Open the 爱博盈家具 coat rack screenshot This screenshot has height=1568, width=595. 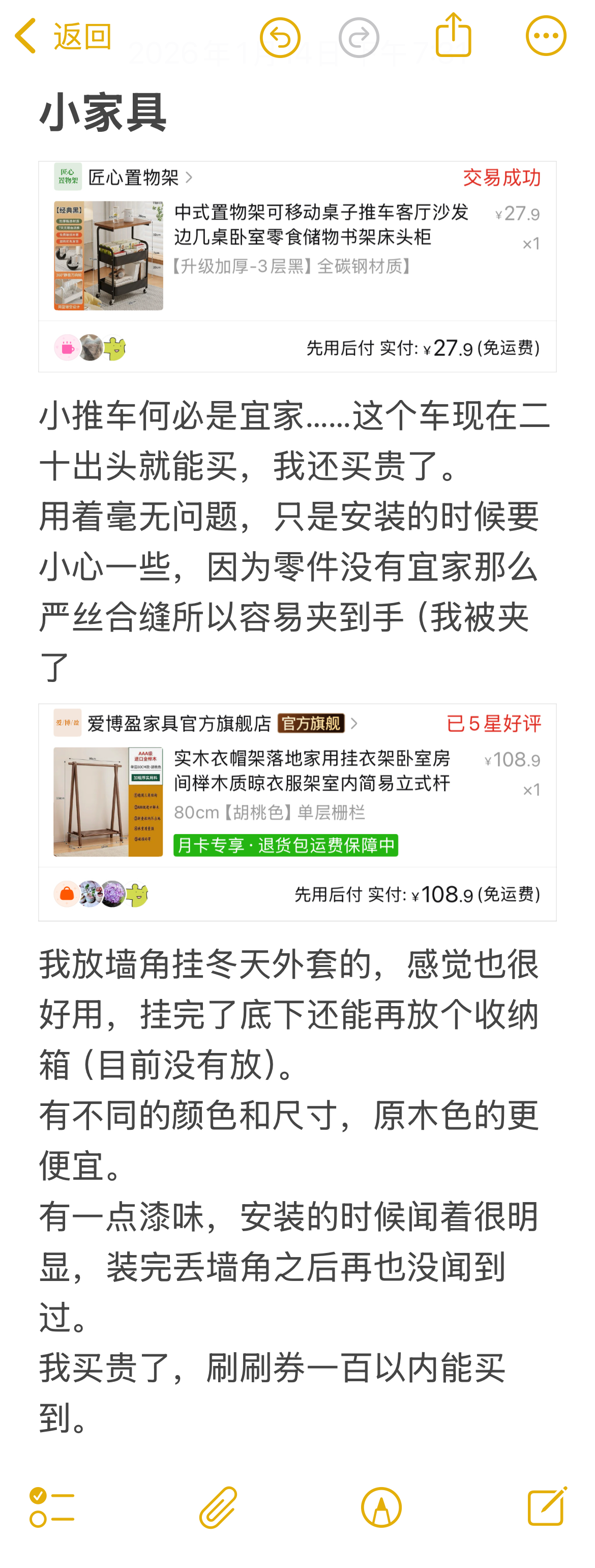point(297,811)
